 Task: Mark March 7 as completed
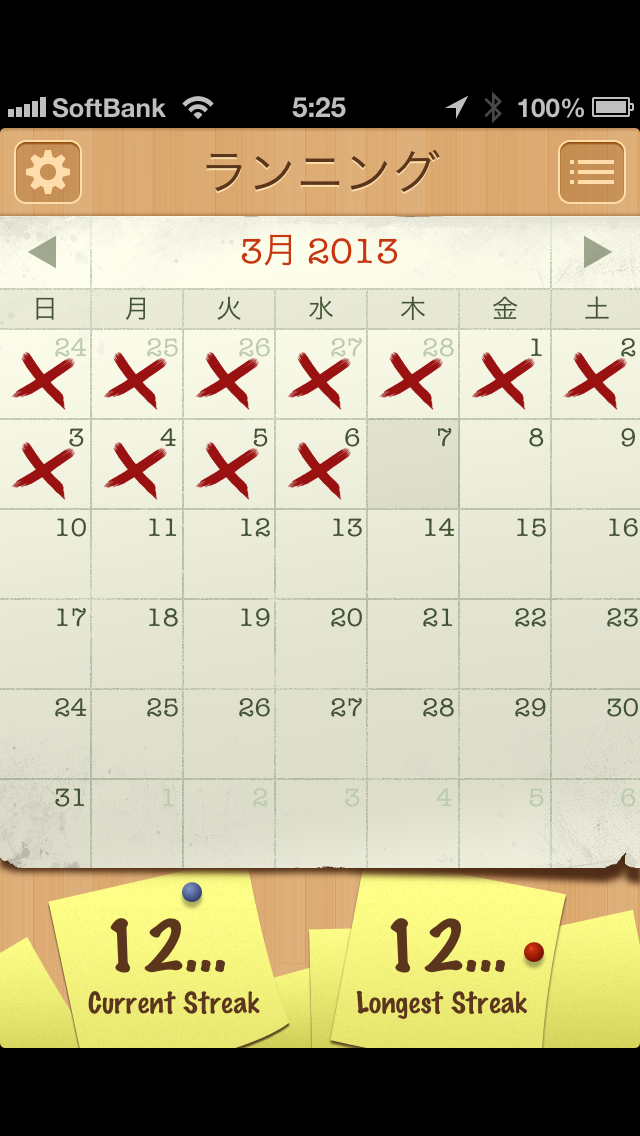coord(413,465)
